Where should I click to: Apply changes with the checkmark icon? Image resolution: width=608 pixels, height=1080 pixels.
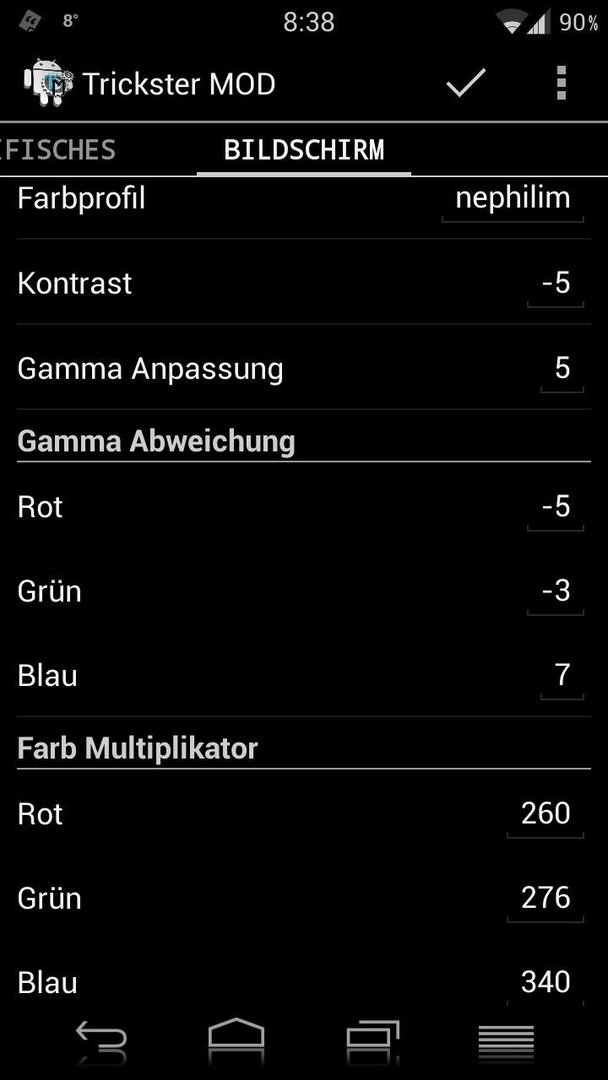(465, 83)
